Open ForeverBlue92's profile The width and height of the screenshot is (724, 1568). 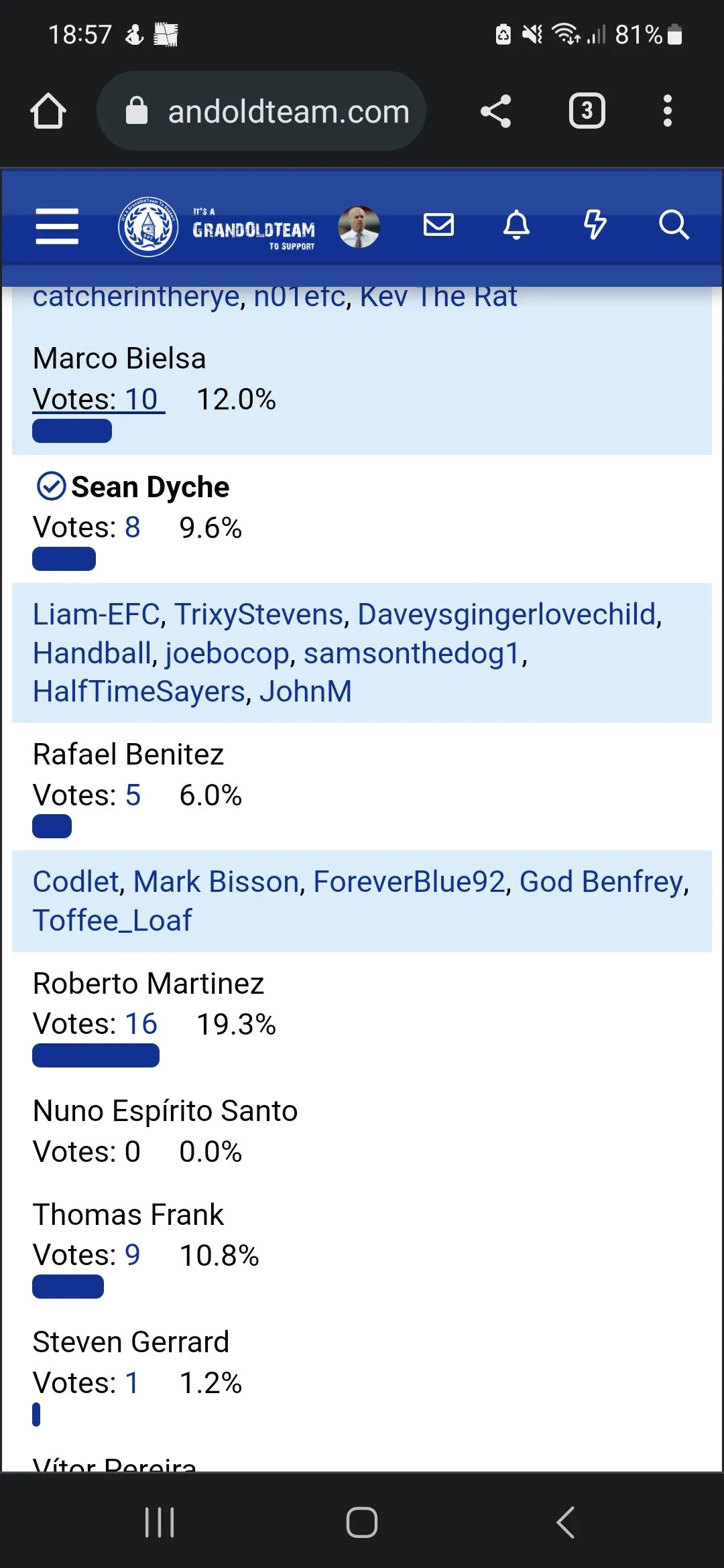click(408, 882)
